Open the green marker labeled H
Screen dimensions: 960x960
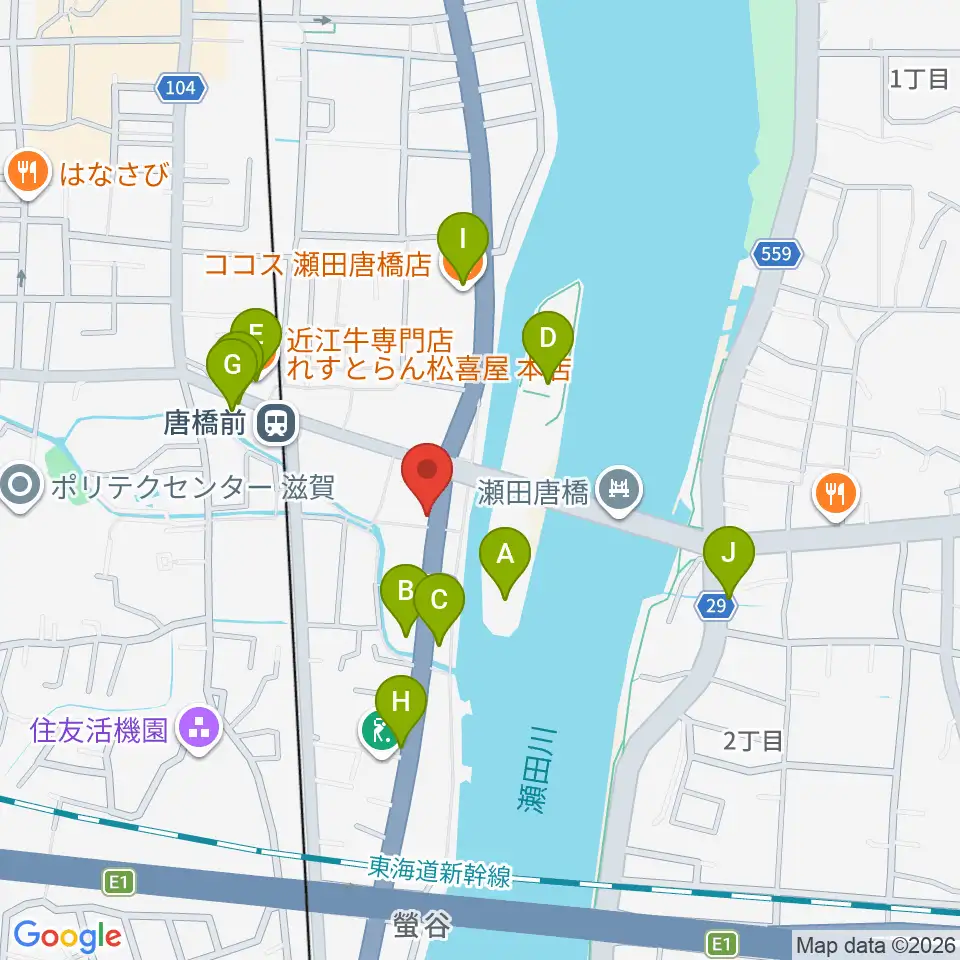pyautogui.click(x=400, y=707)
